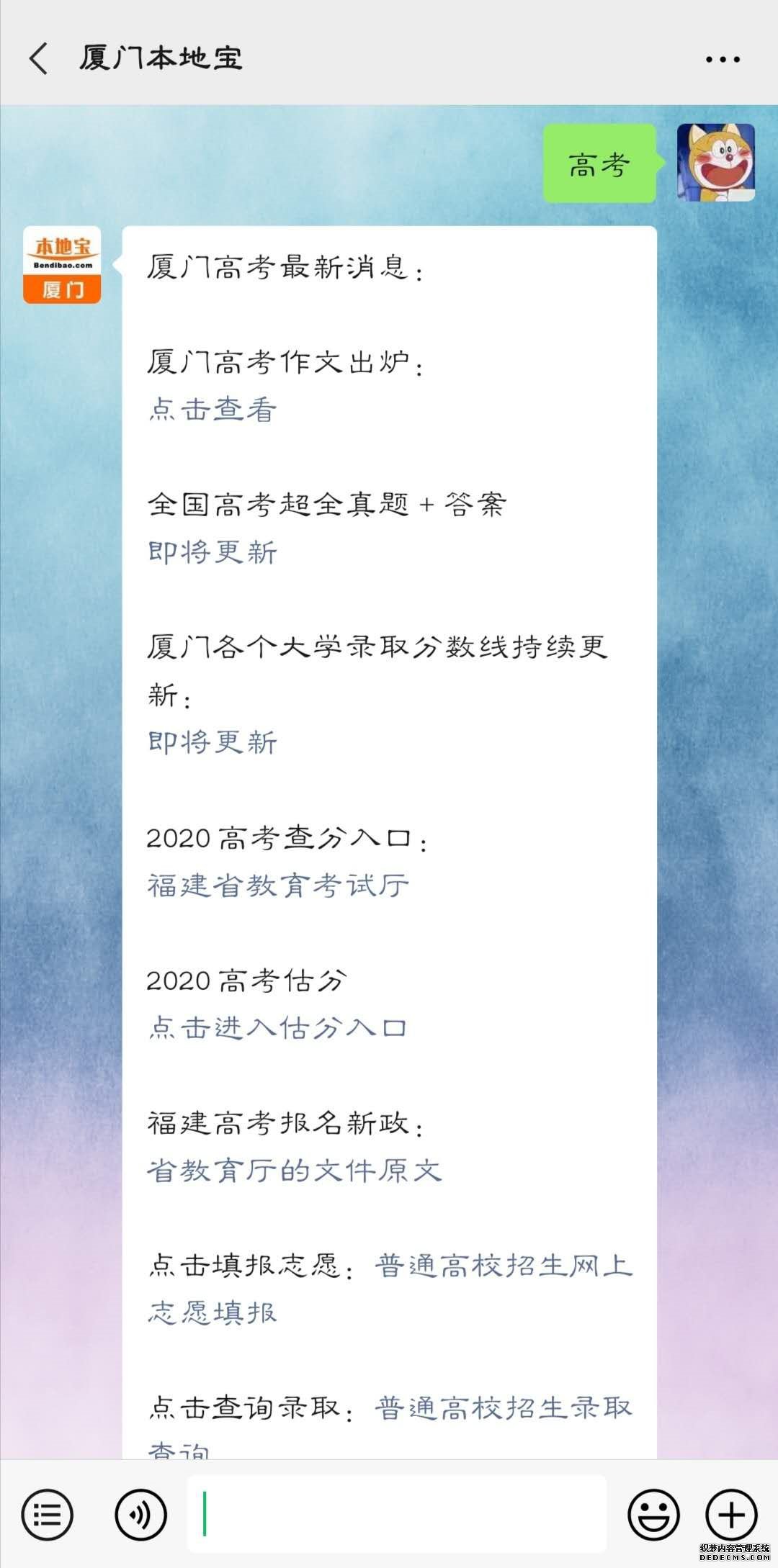Open the emoji picker
The width and height of the screenshot is (778, 1568).
(653, 1514)
